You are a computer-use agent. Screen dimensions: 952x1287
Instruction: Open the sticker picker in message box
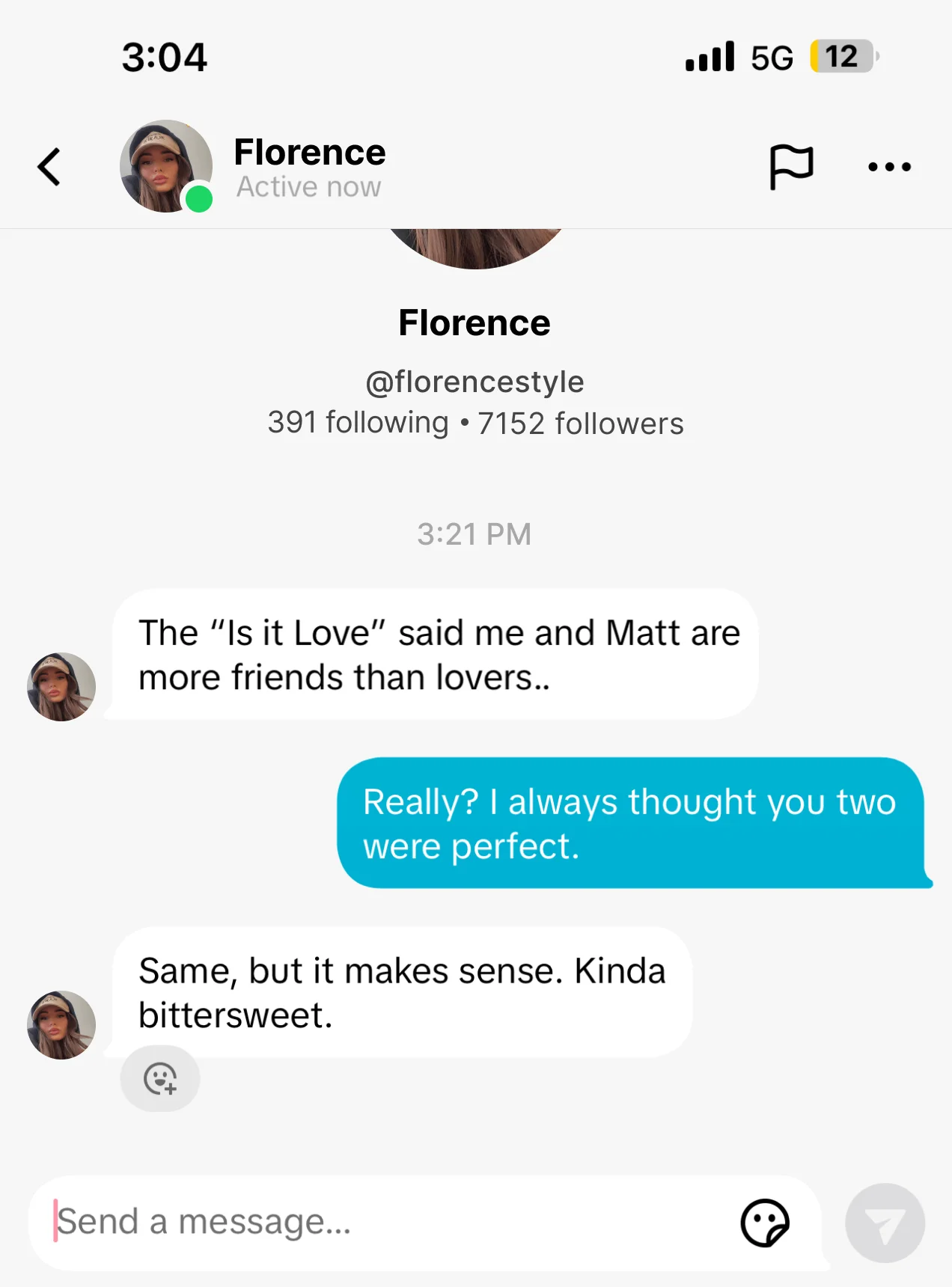pos(764,1223)
